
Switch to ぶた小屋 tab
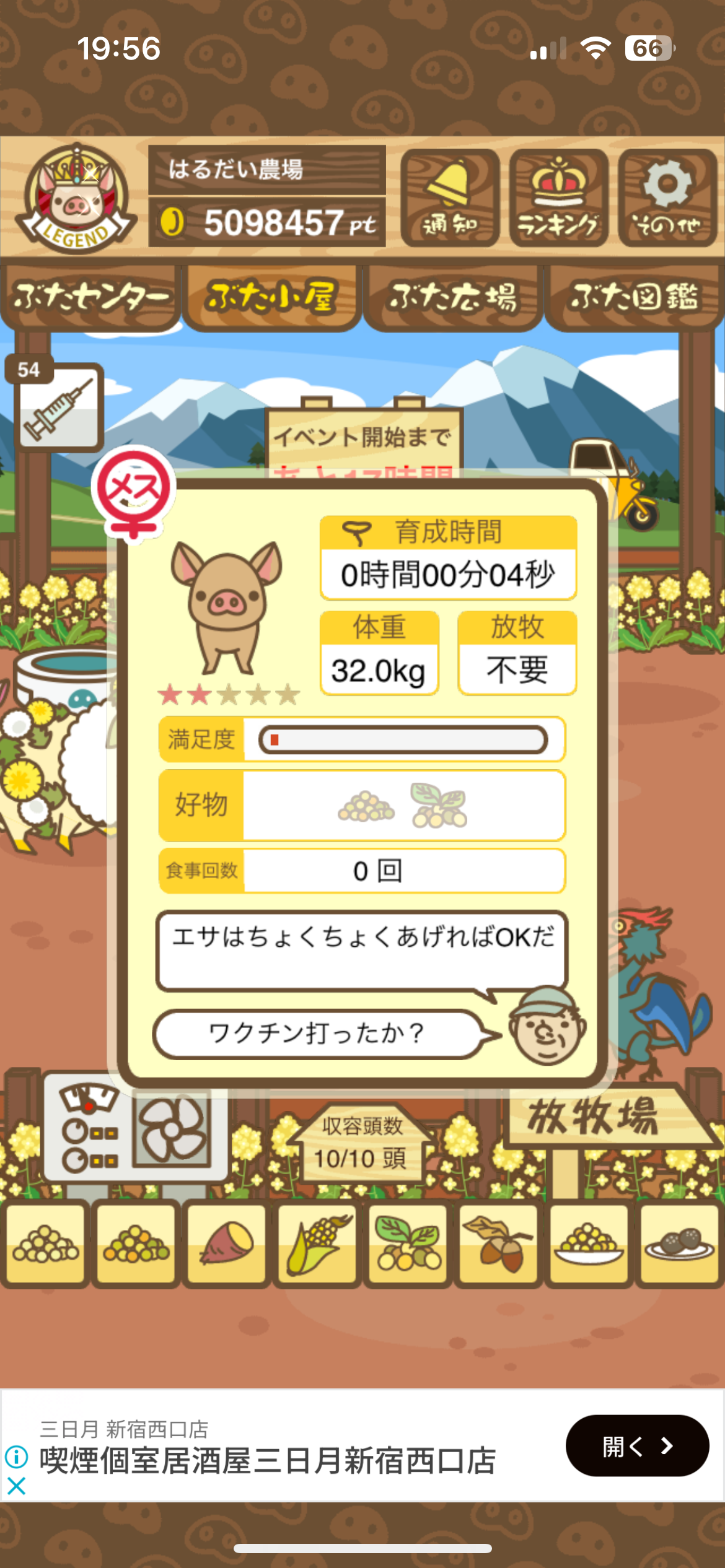271,297
